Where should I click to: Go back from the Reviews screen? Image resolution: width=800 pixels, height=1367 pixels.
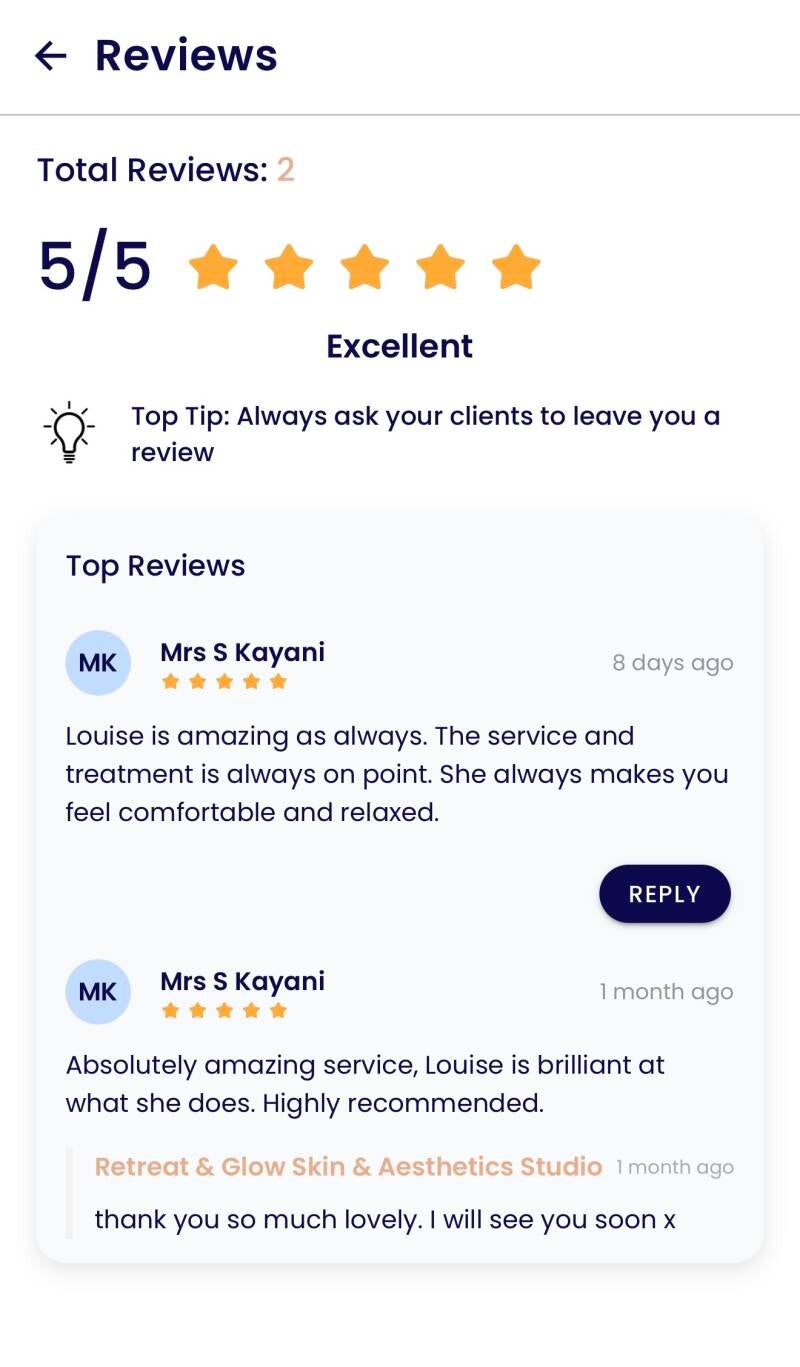(x=50, y=56)
